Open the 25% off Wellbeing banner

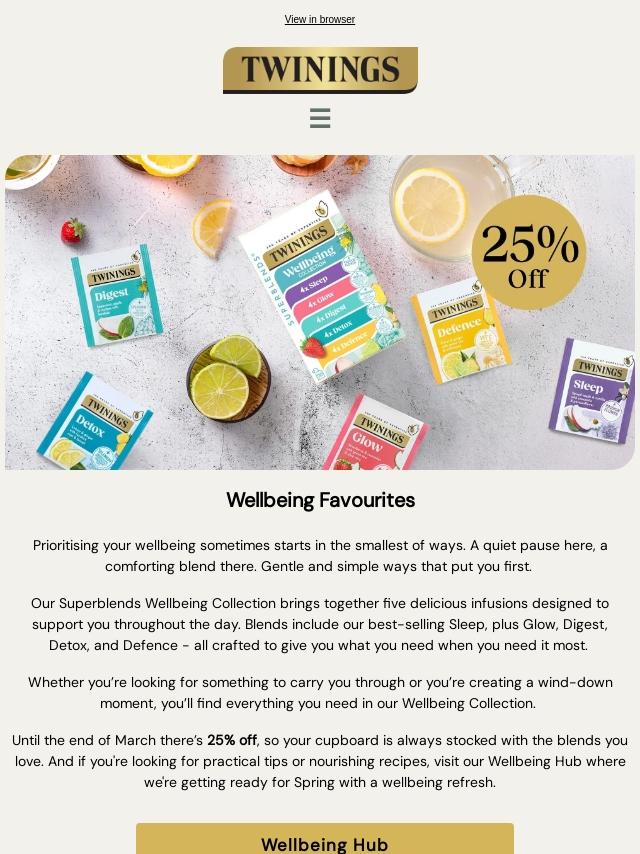tap(320, 312)
